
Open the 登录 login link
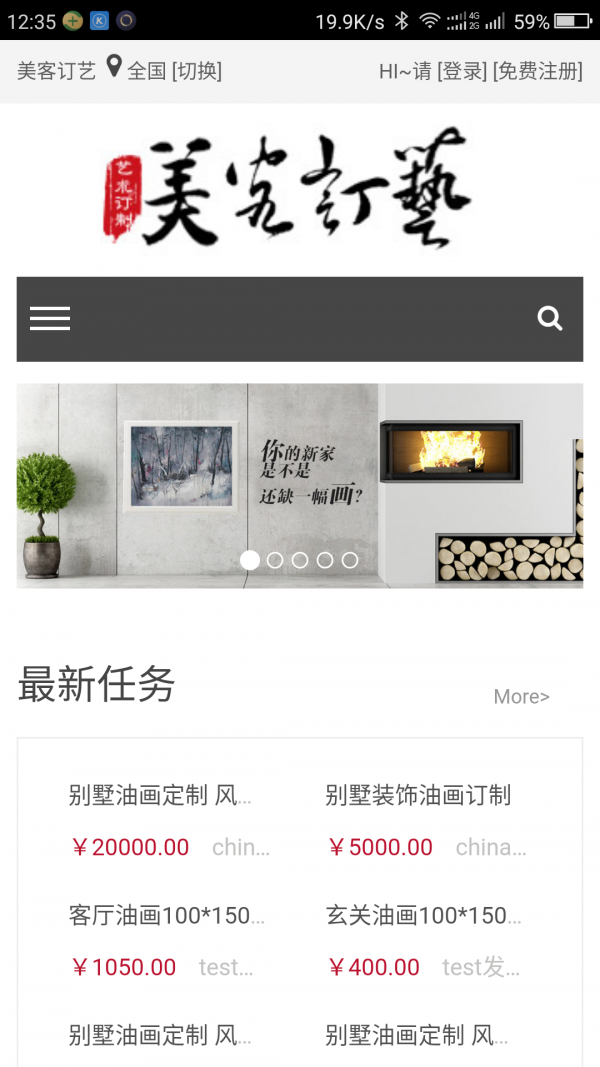pyautogui.click(x=462, y=71)
